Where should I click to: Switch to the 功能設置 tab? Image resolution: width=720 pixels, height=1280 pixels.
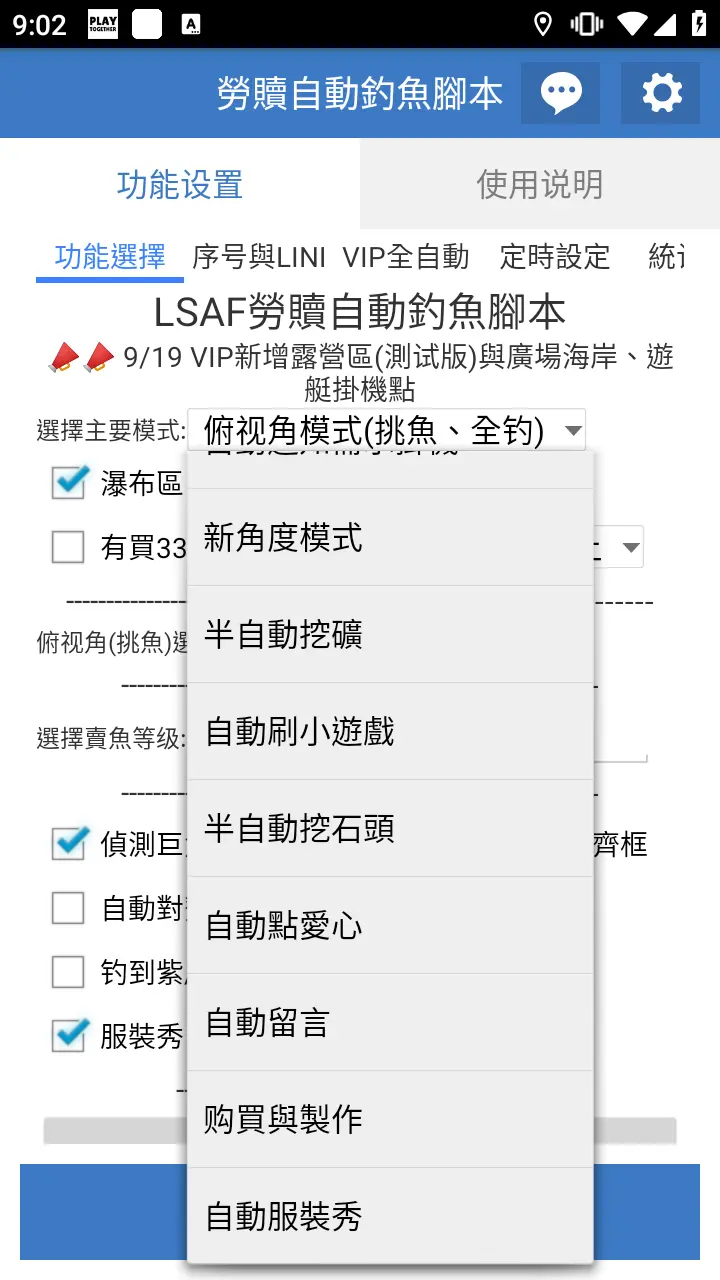coord(180,185)
